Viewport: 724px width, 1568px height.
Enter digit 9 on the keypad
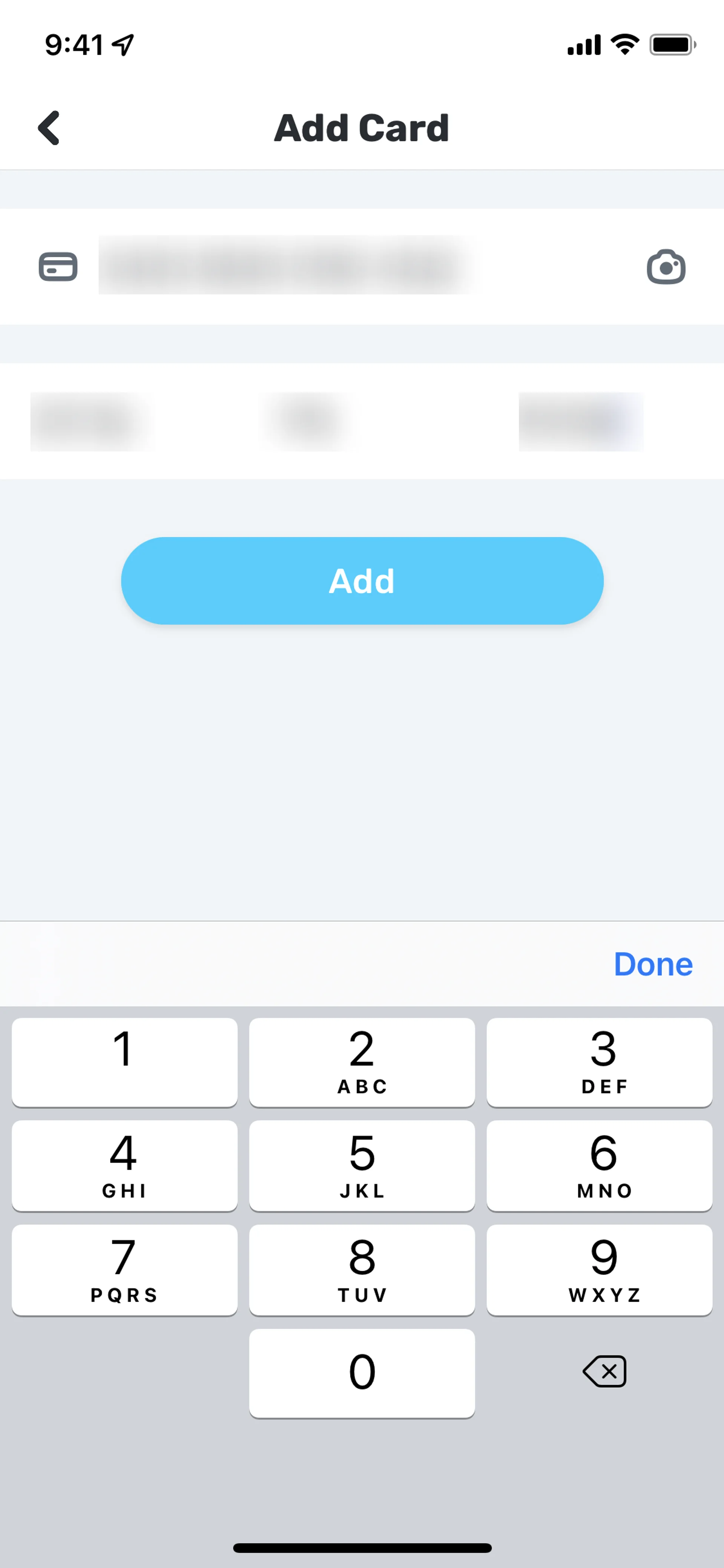pyautogui.click(x=599, y=1269)
